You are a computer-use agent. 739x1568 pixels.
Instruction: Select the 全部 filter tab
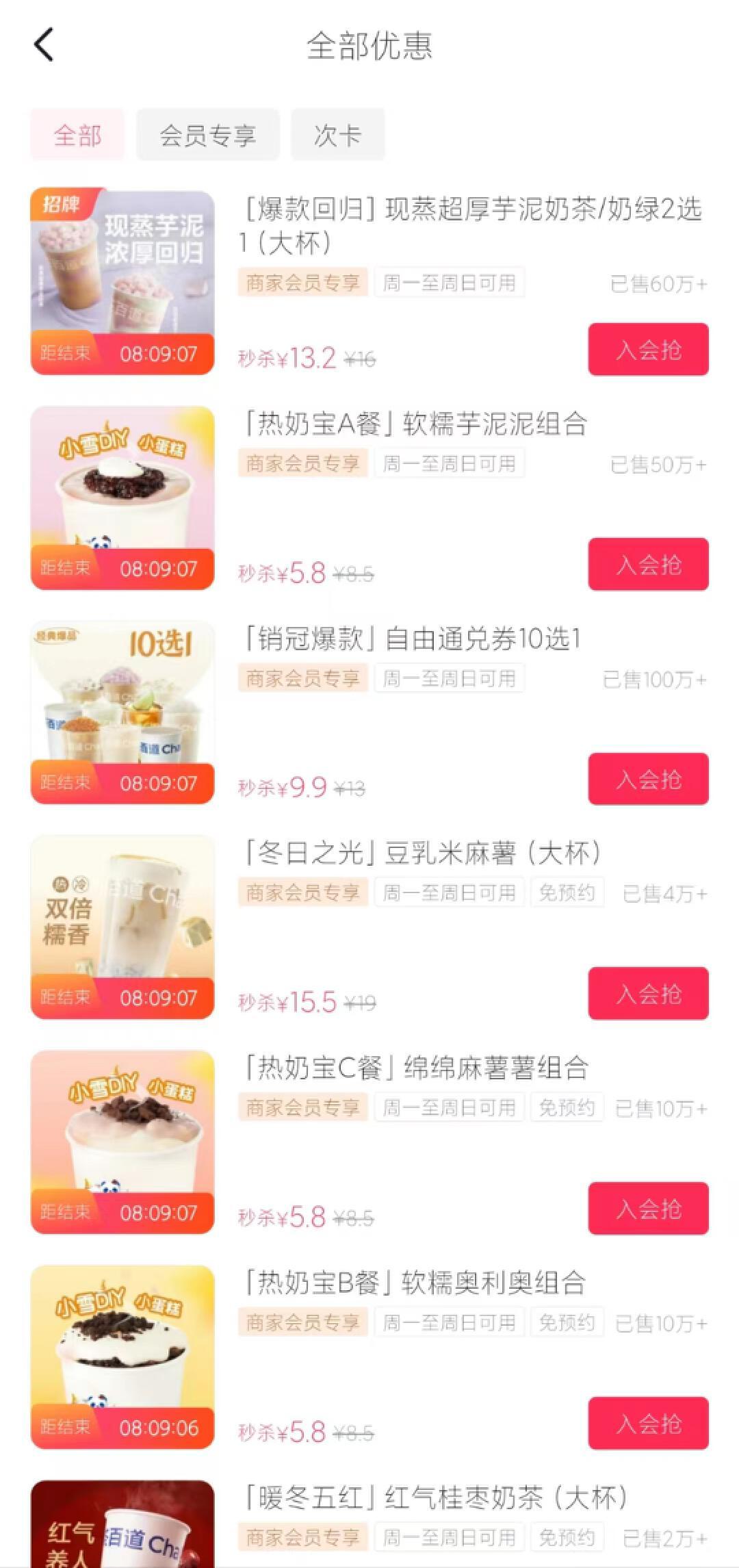(77, 135)
